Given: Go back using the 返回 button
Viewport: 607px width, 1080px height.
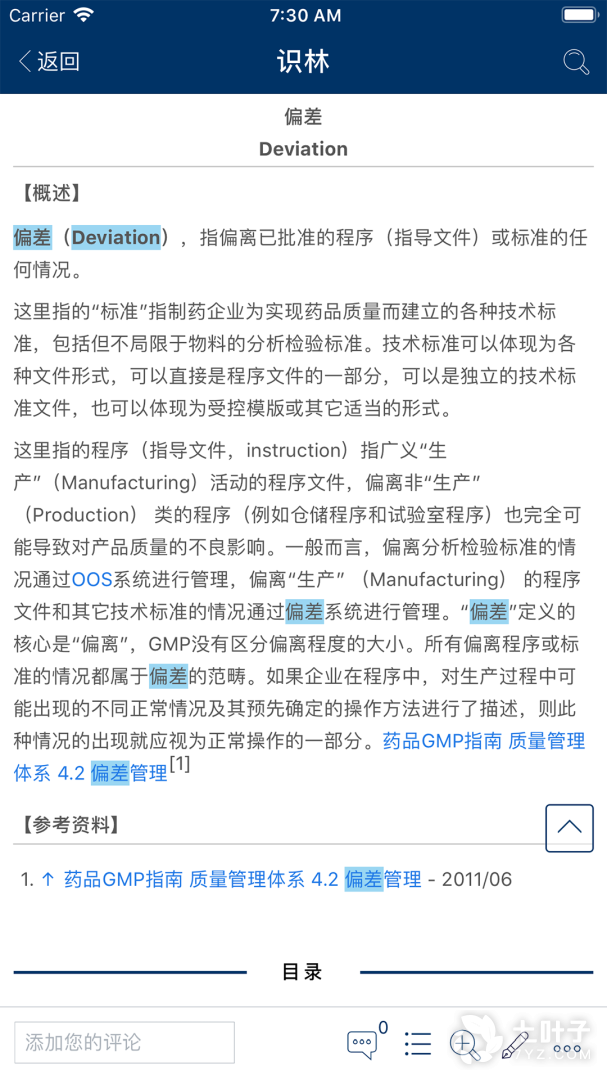Looking at the screenshot, I should point(48,62).
